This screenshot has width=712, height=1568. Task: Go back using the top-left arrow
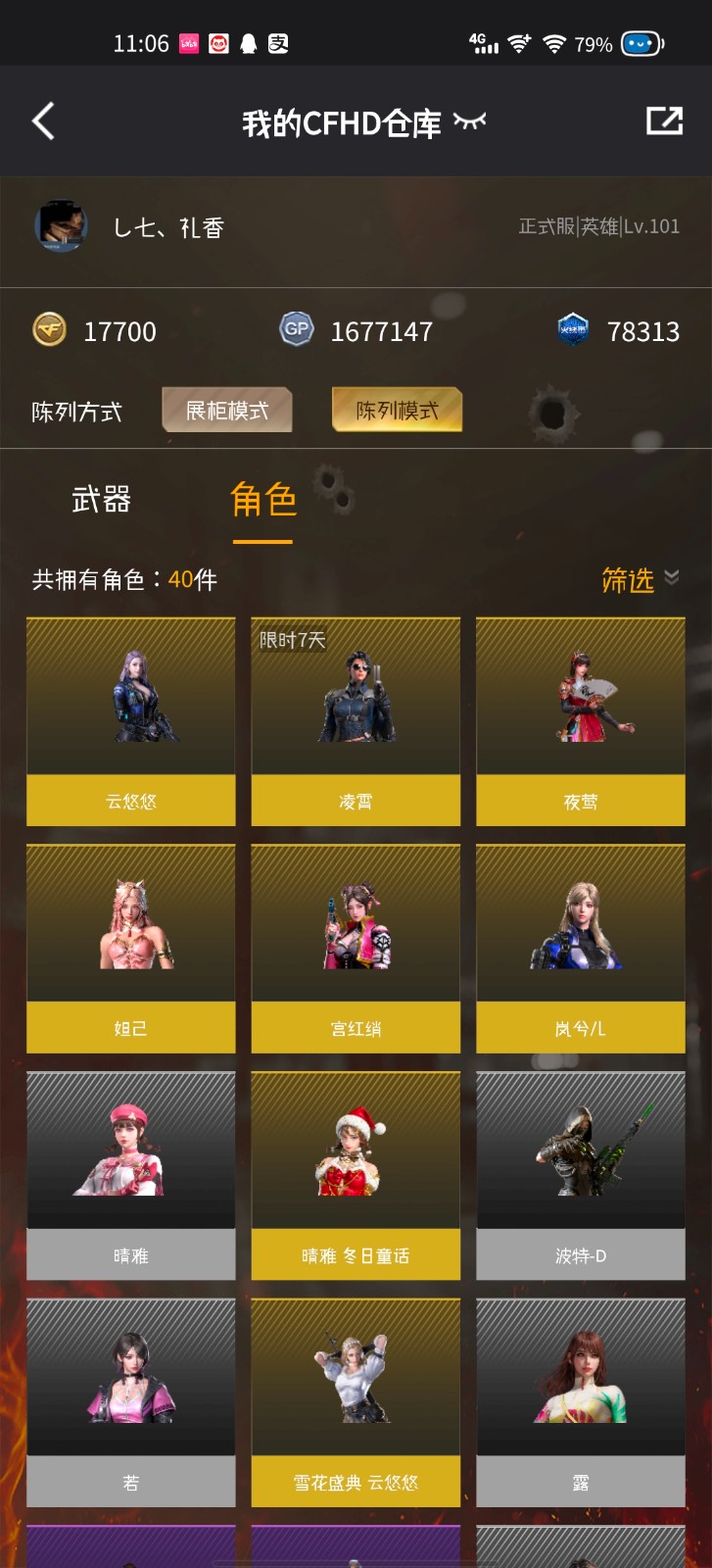coord(44,122)
